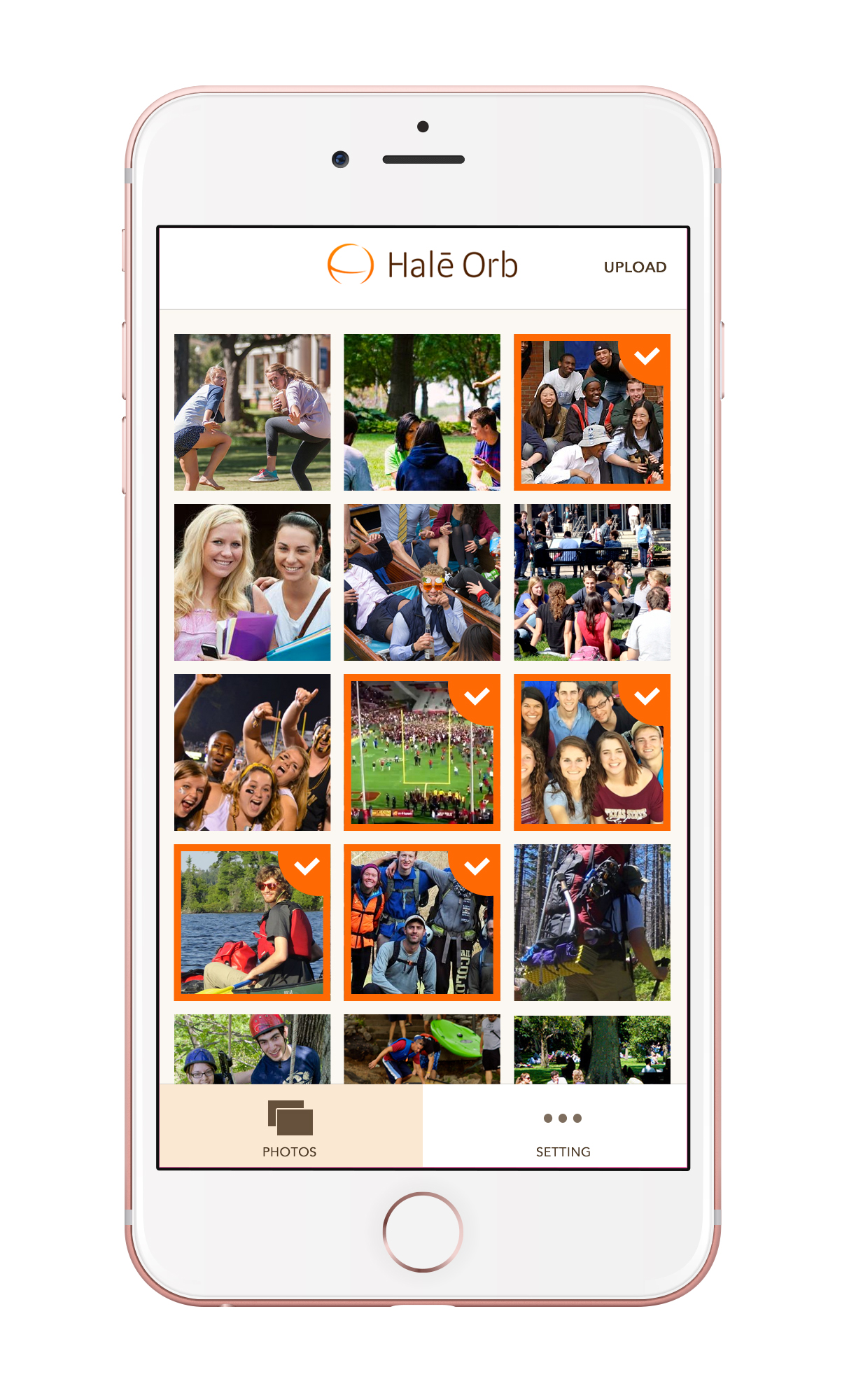
Task: Deselect the group of hikers photo
Action: 422,923
